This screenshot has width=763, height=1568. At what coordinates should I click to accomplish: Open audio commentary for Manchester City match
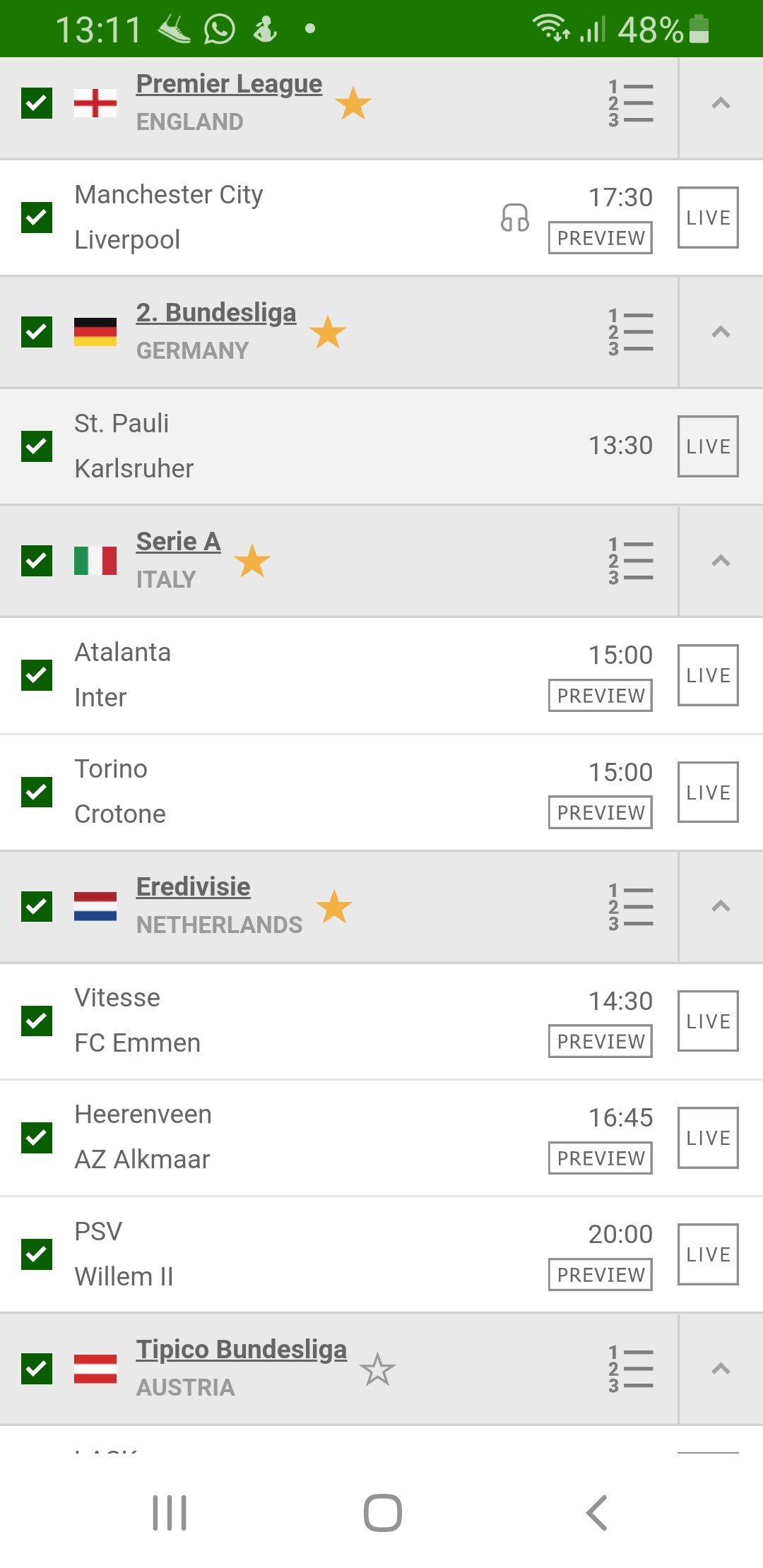(x=515, y=218)
